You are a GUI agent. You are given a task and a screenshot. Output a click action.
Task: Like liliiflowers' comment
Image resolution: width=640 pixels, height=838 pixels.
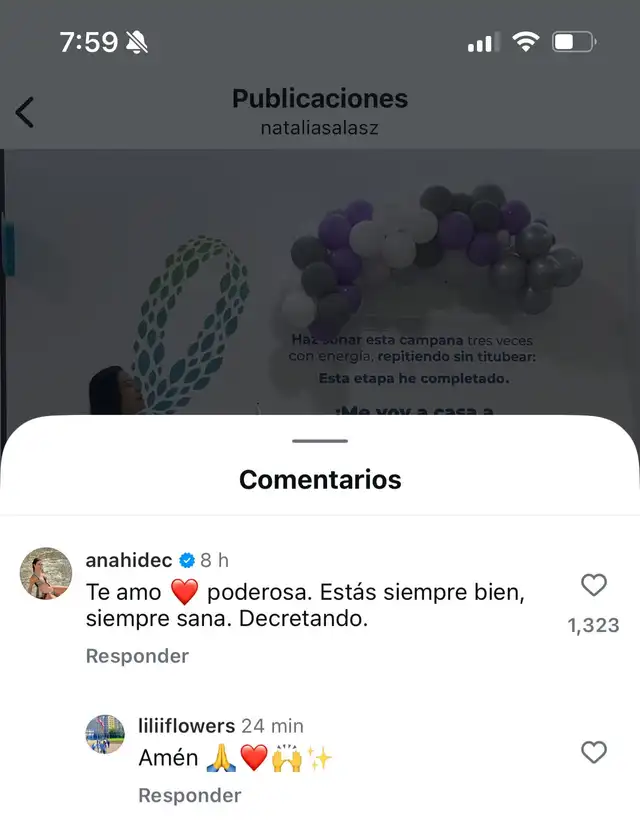pyautogui.click(x=594, y=752)
